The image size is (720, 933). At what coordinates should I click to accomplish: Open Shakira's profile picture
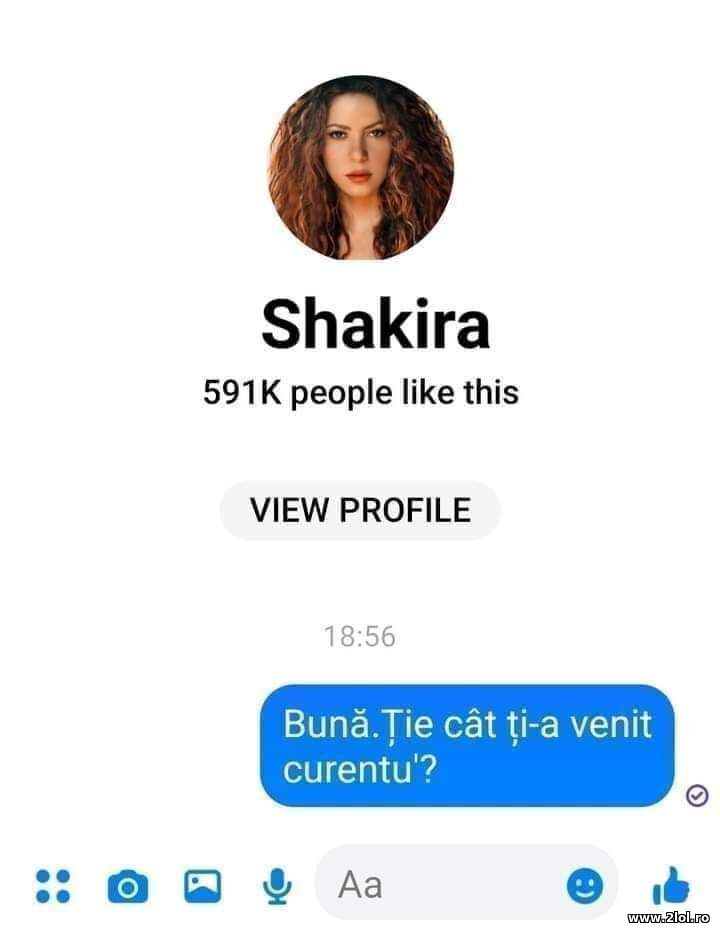360,167
